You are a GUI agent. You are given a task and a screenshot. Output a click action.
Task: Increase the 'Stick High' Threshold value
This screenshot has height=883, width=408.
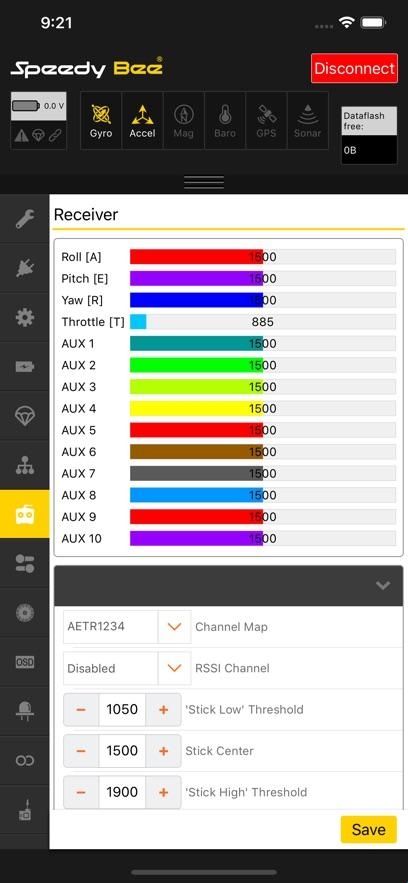click(x=163, y=792)
